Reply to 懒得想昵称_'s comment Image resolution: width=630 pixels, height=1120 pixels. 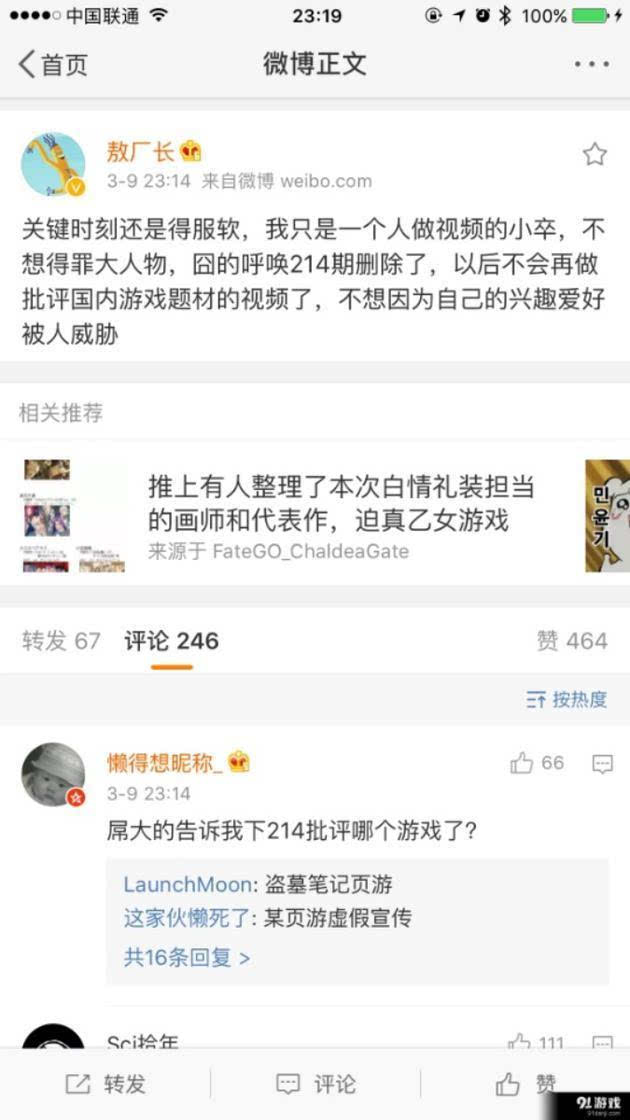tap(602, 764)
